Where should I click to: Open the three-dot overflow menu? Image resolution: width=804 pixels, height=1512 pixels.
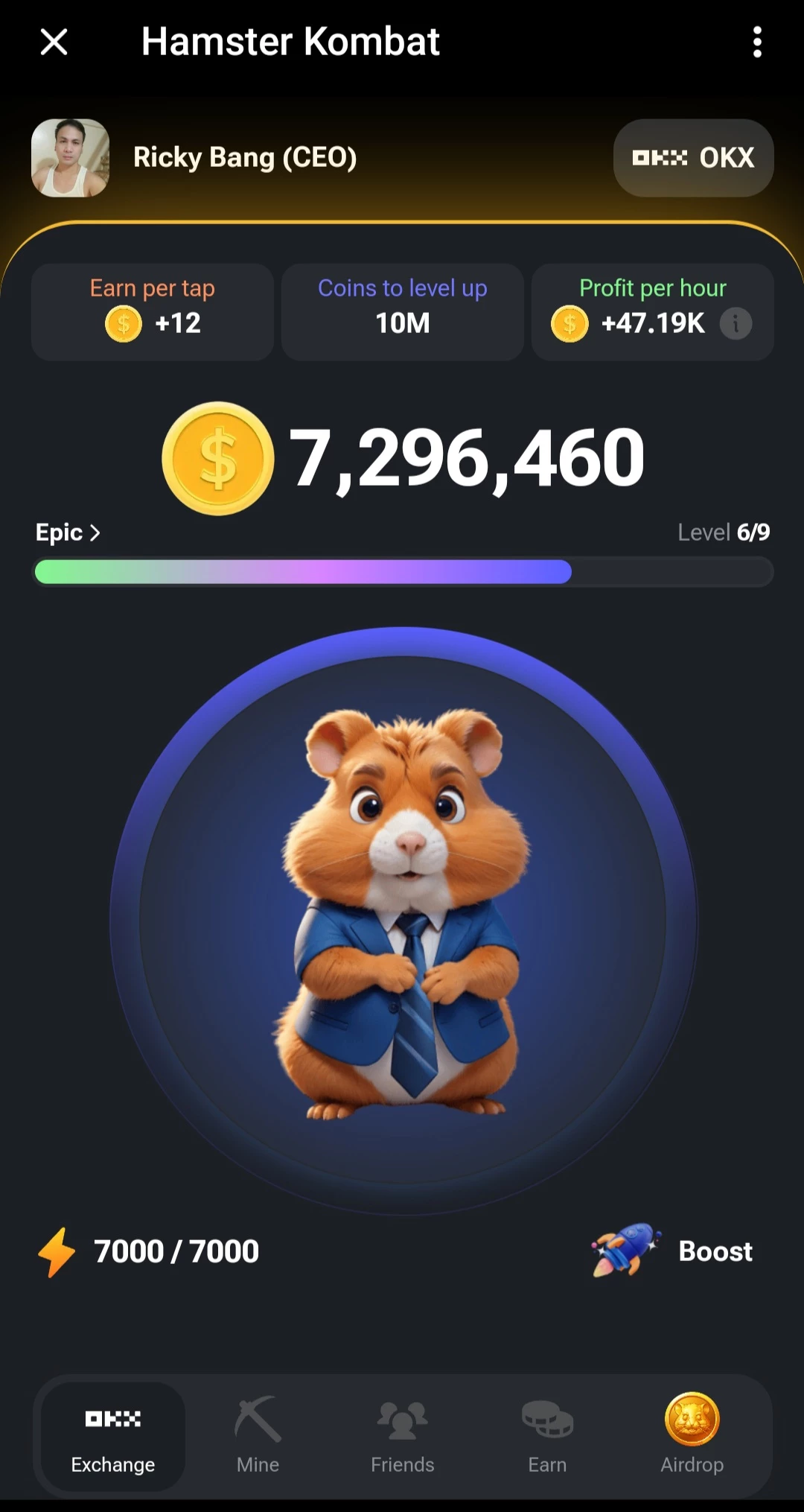tap(757, 42)
